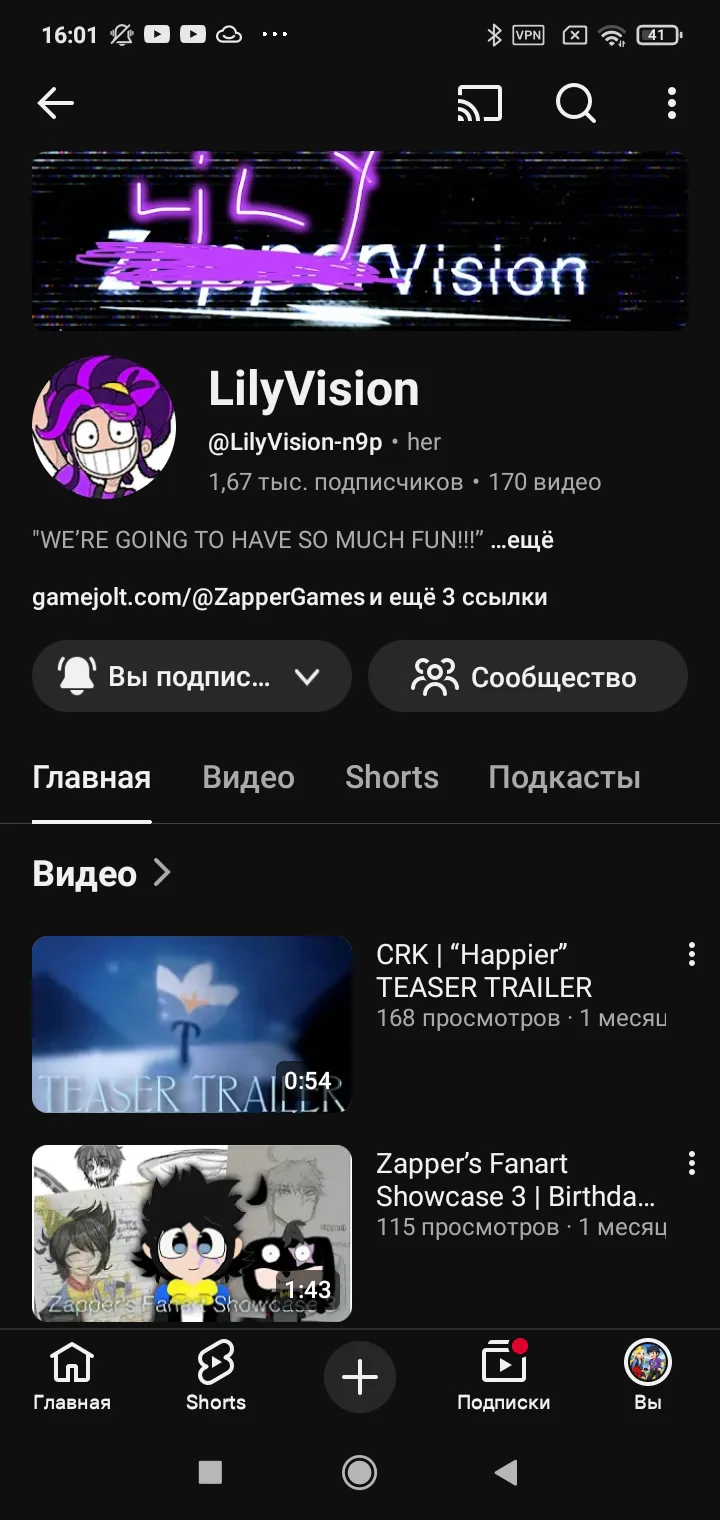Switch to the Подкасты tab
The image size is (720, 1520).
point(564,778)
